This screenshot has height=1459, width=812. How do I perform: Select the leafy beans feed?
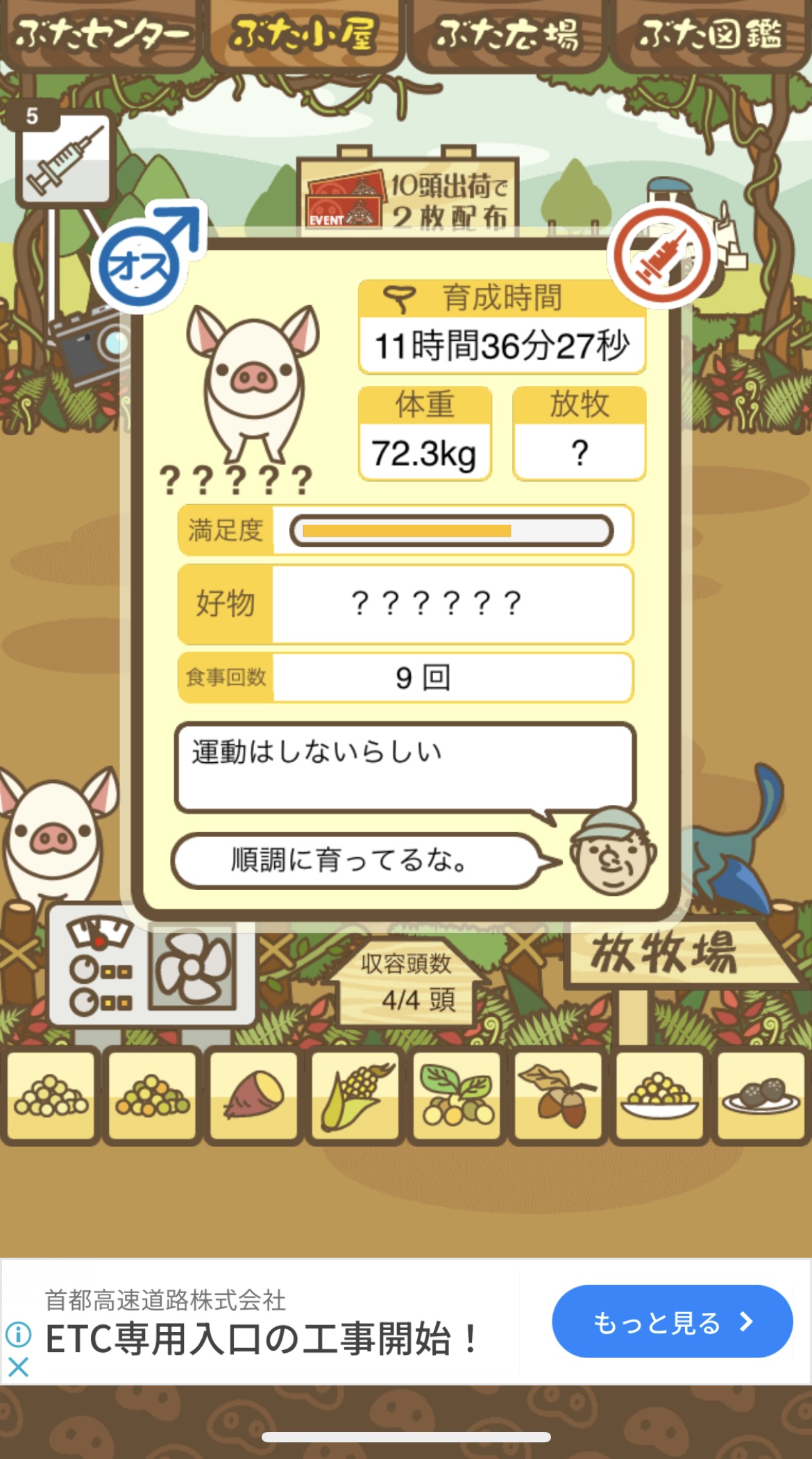pyautogui.click(x=457, y=1097)
